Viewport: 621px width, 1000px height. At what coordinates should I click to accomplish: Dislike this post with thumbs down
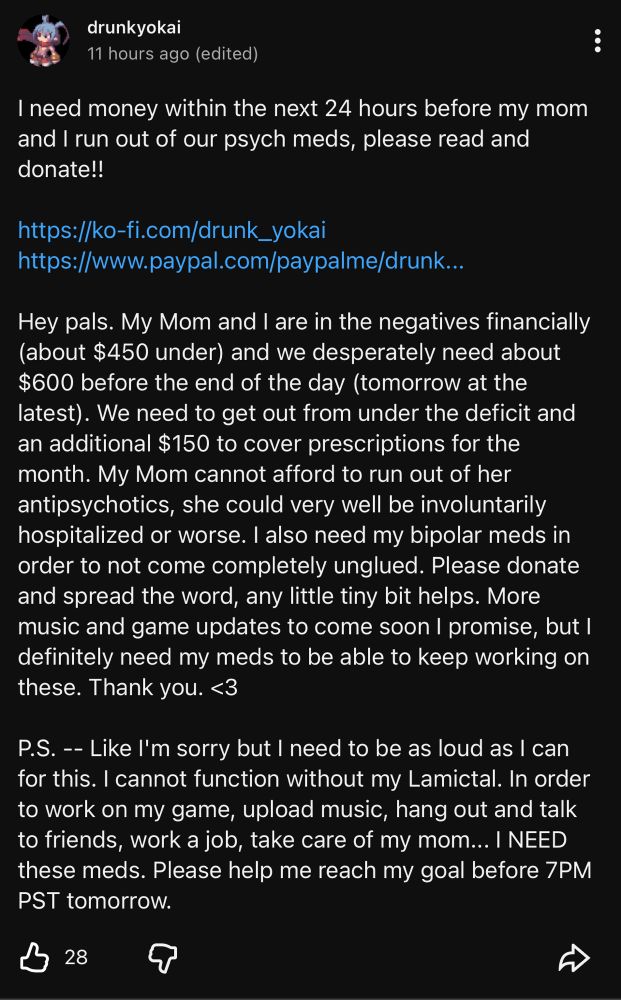(163, 957)
